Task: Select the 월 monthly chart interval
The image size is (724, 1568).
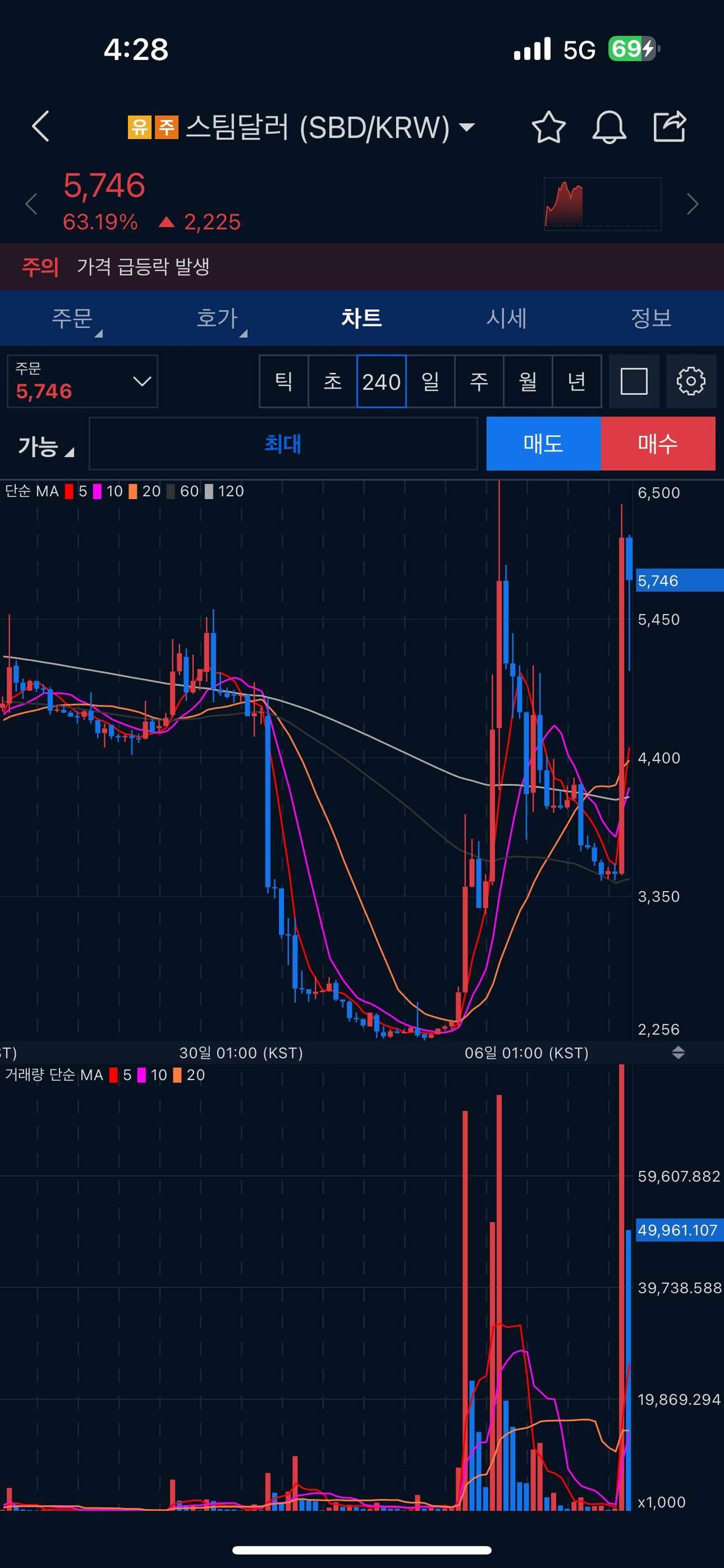Action: (x=528, y=382)
